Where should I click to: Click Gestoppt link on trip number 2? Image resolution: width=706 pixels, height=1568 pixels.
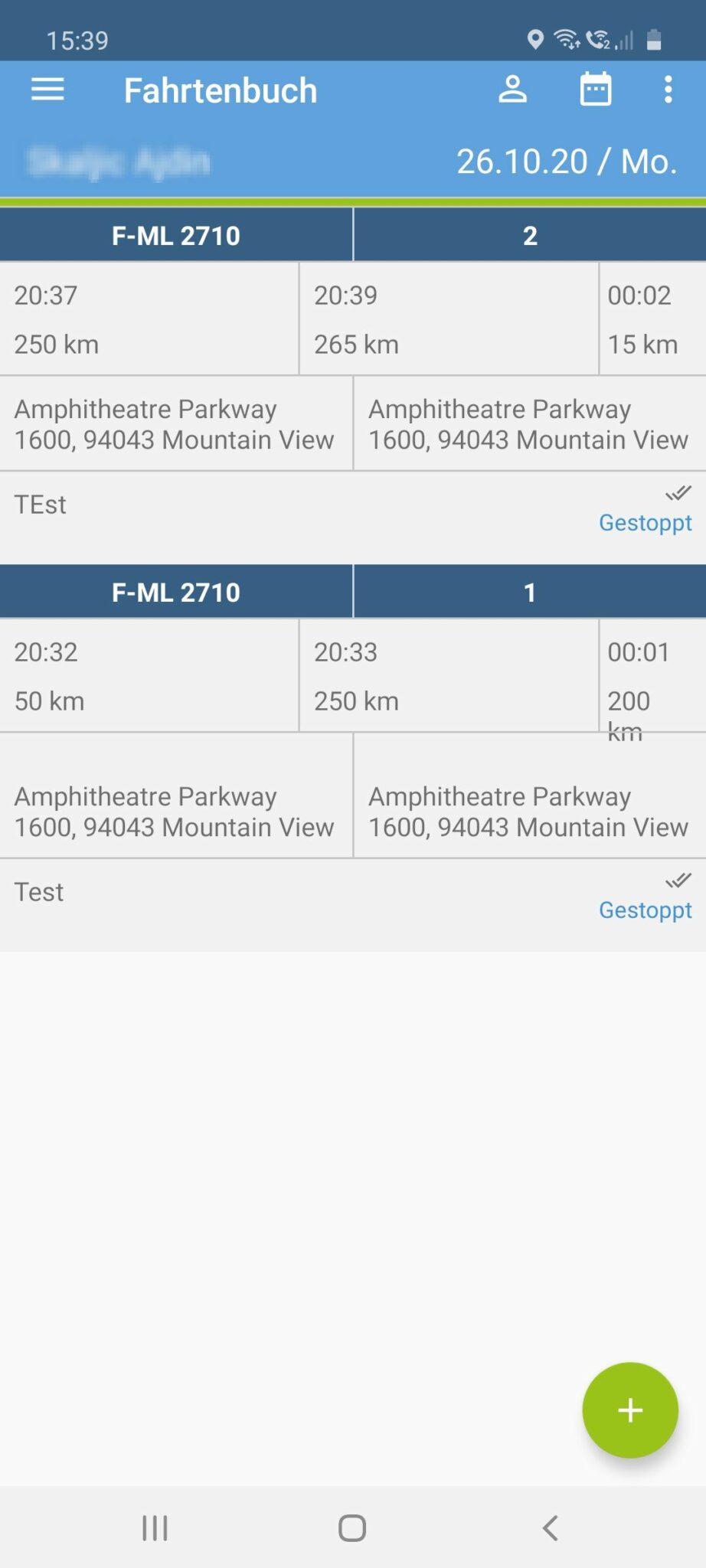[x=645, y=523]
